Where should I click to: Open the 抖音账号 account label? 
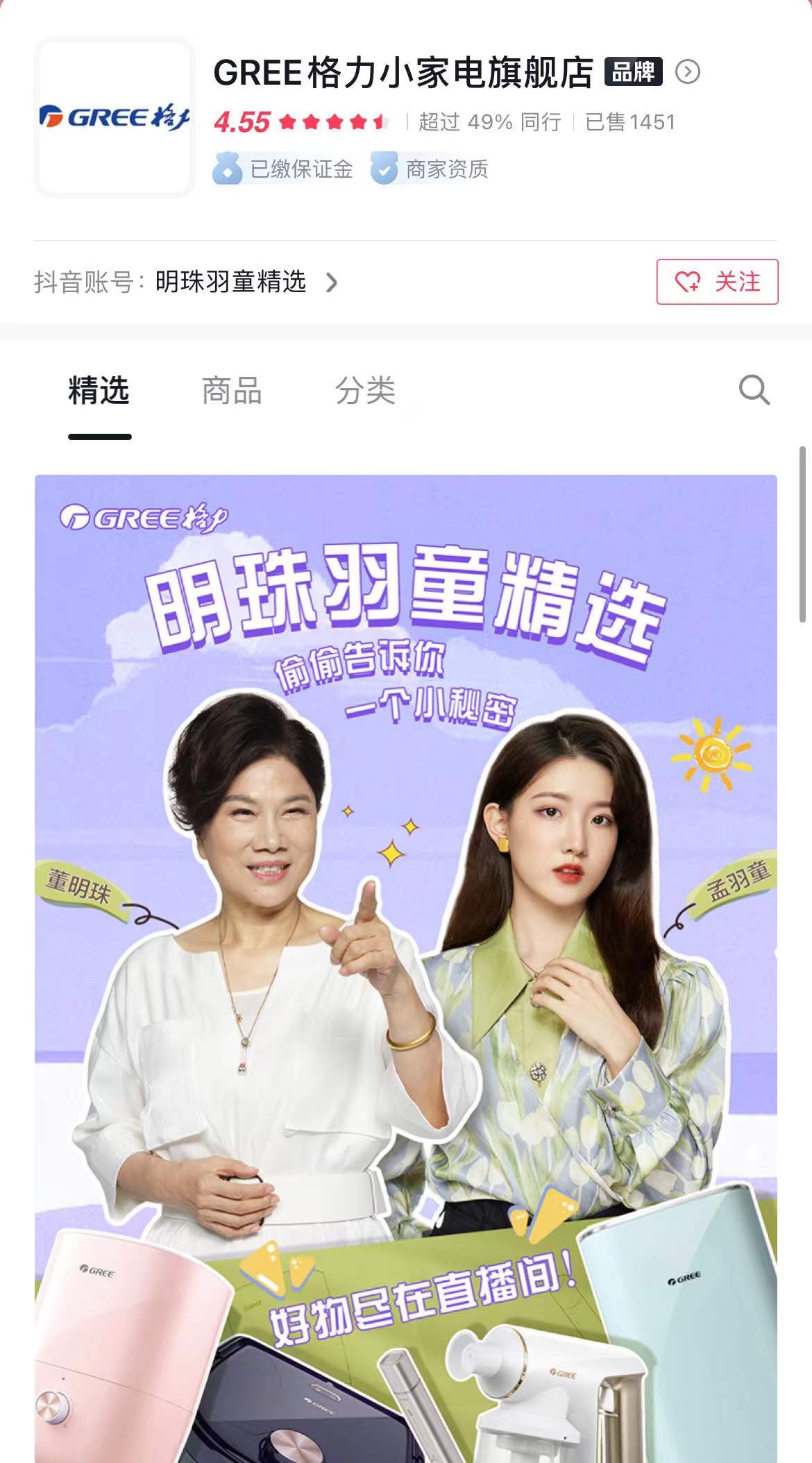tap(90, 282)
